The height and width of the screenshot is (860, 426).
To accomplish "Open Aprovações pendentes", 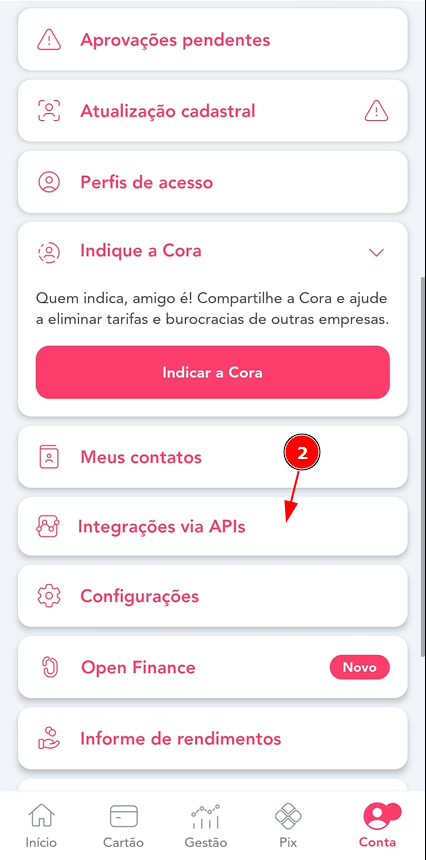I will (x=213, y=39).
